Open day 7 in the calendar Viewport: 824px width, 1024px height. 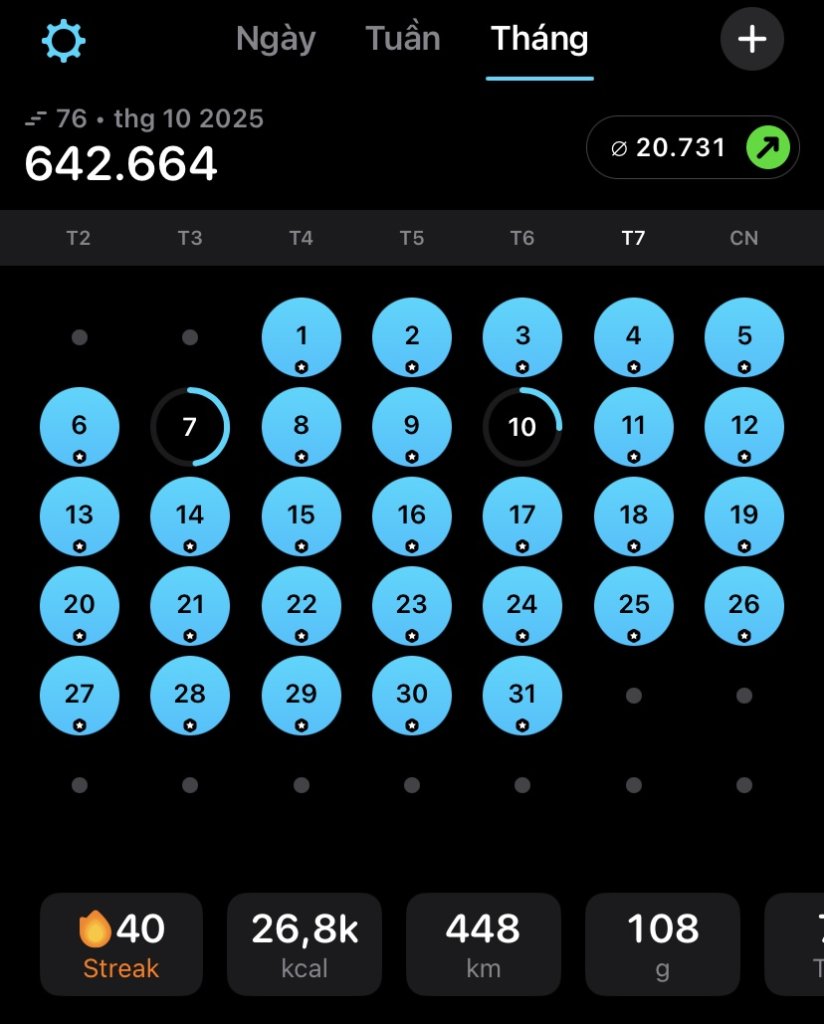[190, 427]
